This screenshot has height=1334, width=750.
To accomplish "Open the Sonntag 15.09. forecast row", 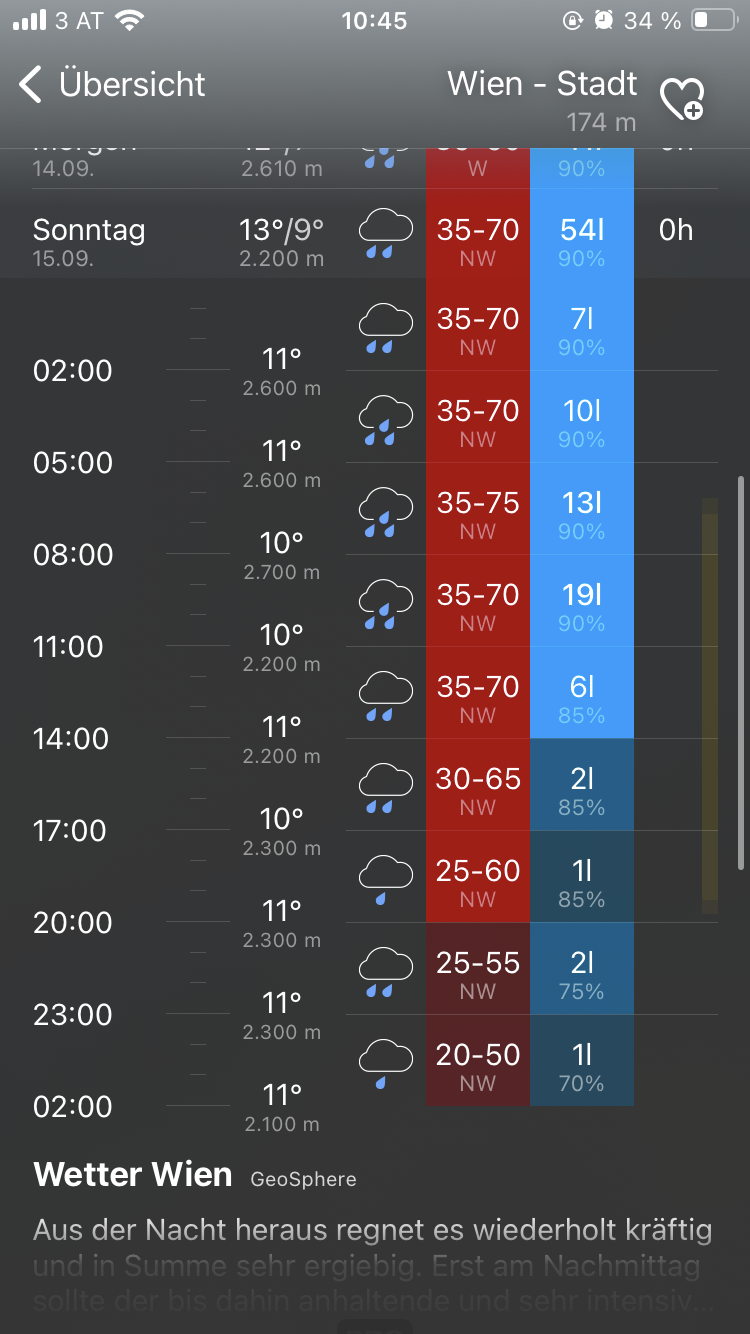I will pyautogui.click(x=375, y=234).
